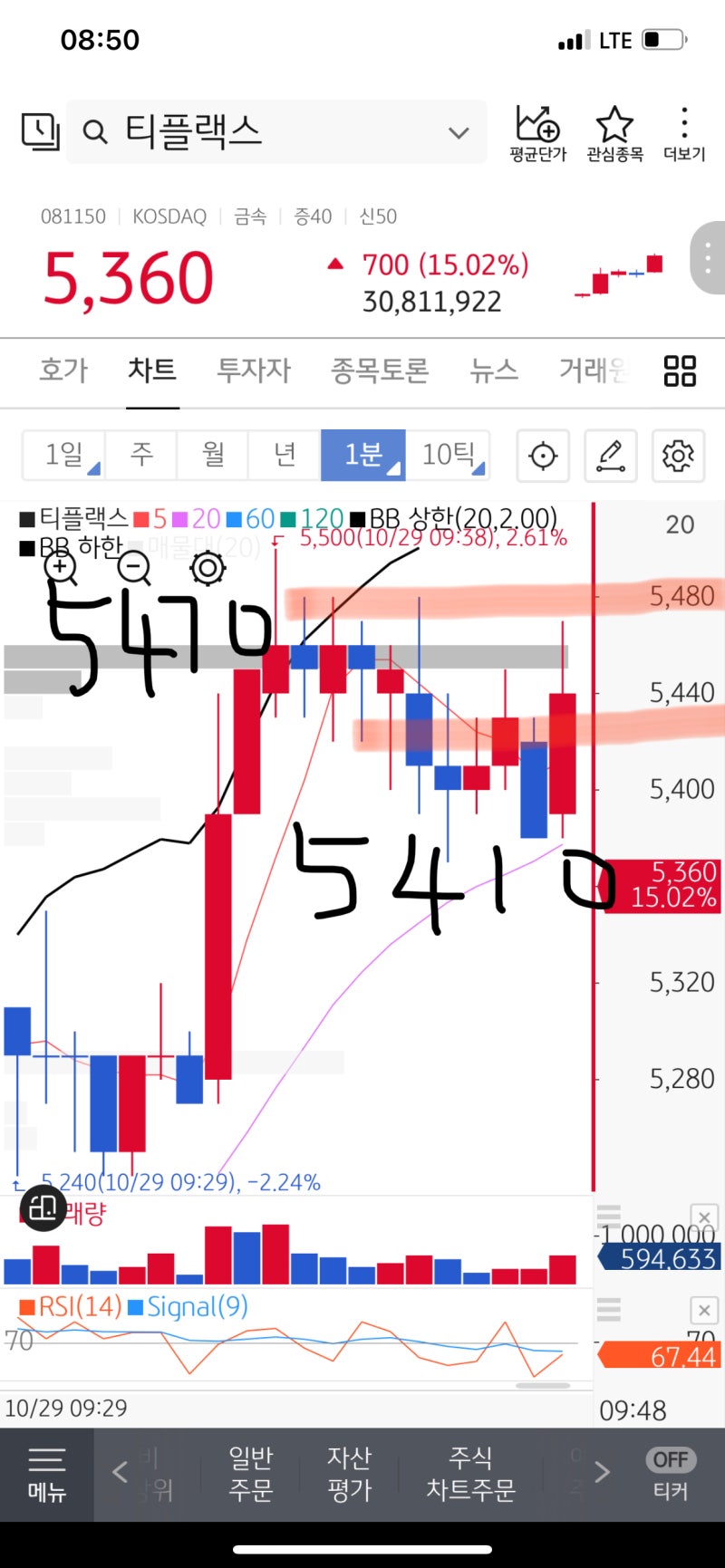Add stock to 관심종목 watchlist

pyautogui.click(x=614, y=134)
